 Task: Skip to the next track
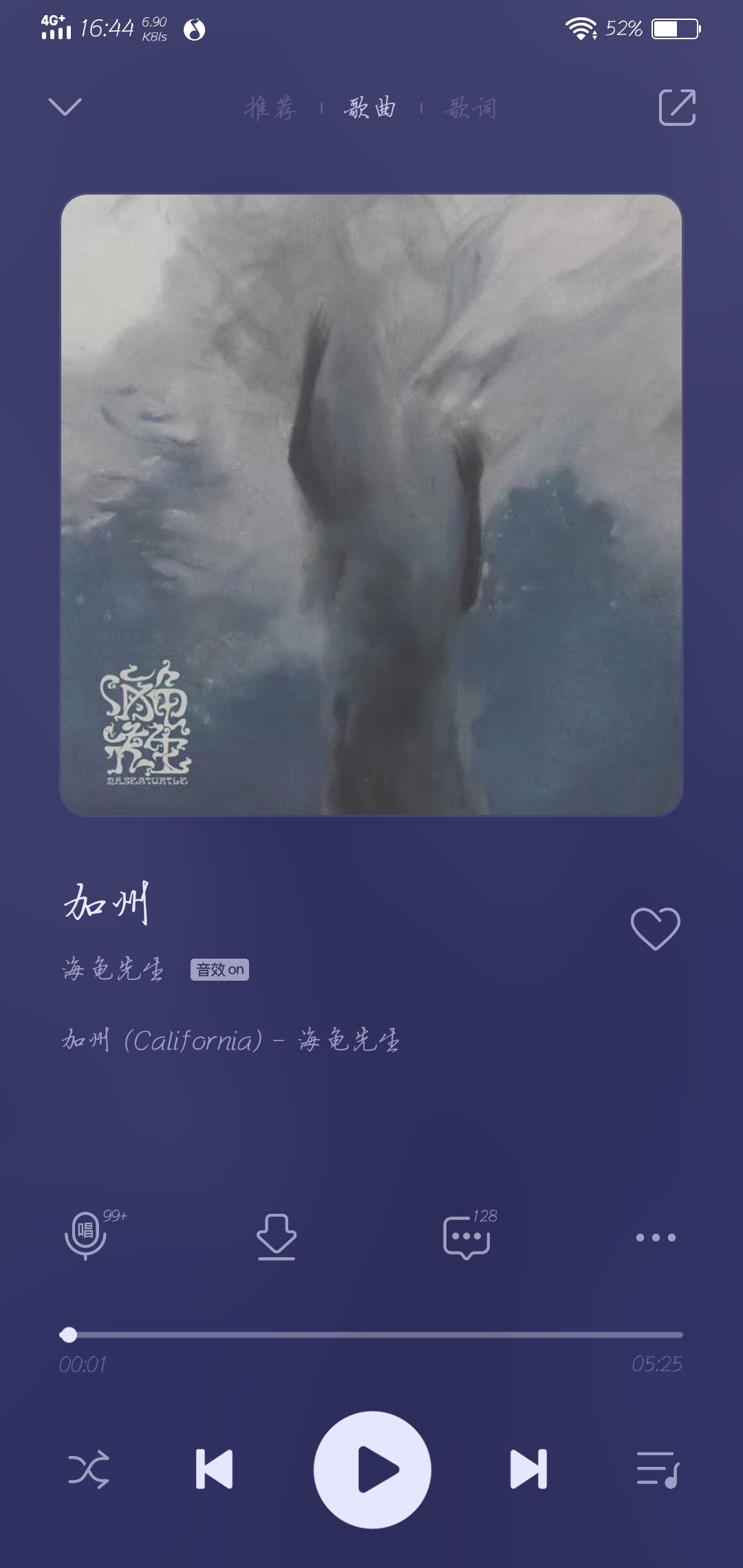[528, 1470]
